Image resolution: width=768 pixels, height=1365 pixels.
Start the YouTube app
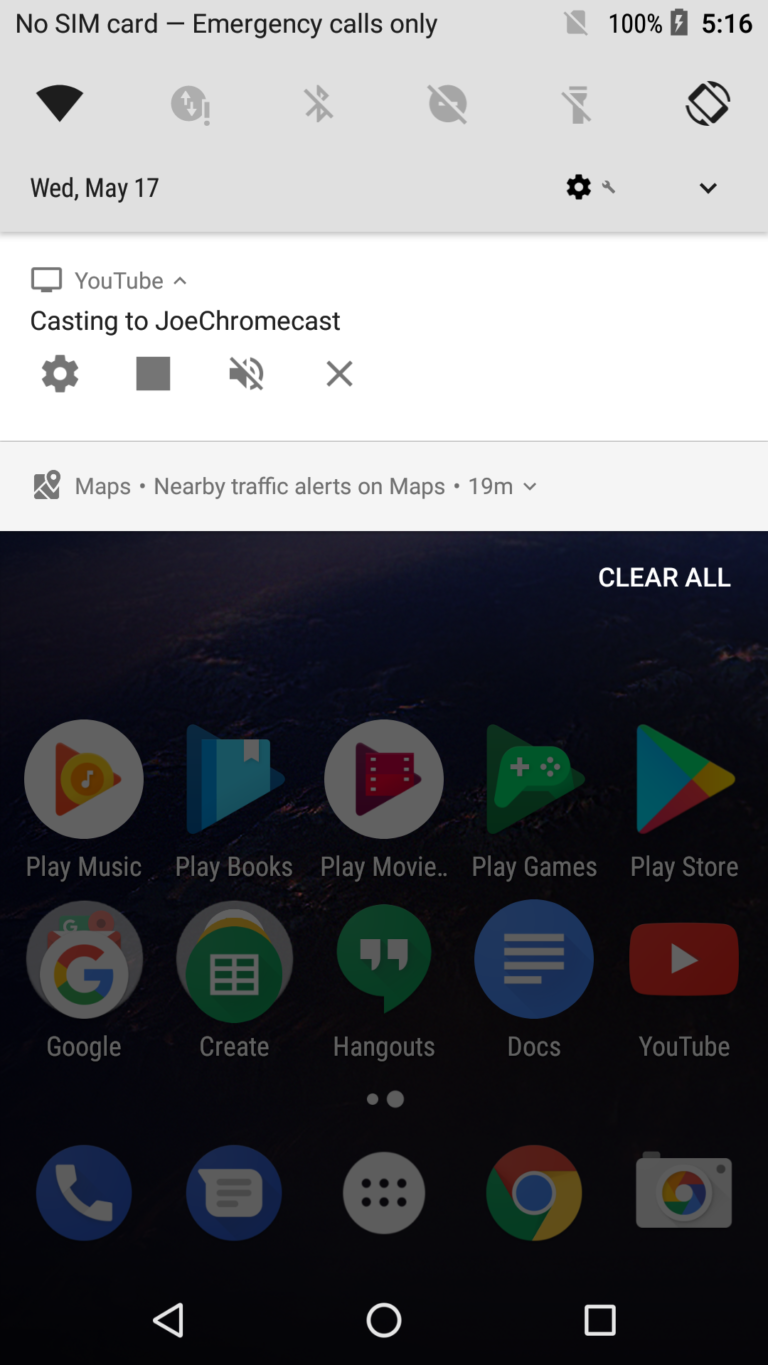click(683, 958)
